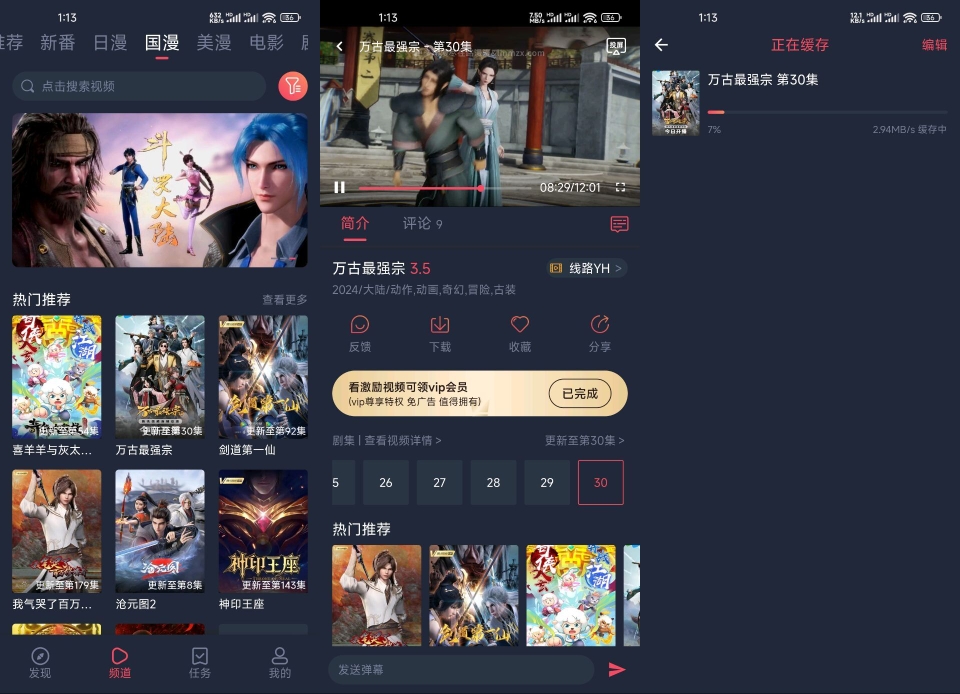Pause the playing video
960x694 pixels.
339,187
